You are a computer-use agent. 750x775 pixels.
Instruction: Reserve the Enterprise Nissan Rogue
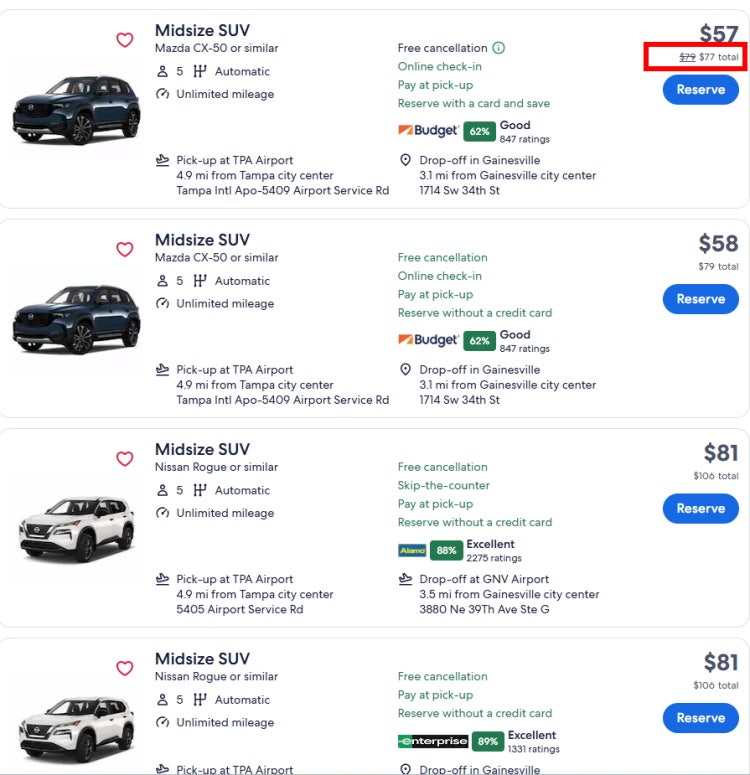coord(700,717)
